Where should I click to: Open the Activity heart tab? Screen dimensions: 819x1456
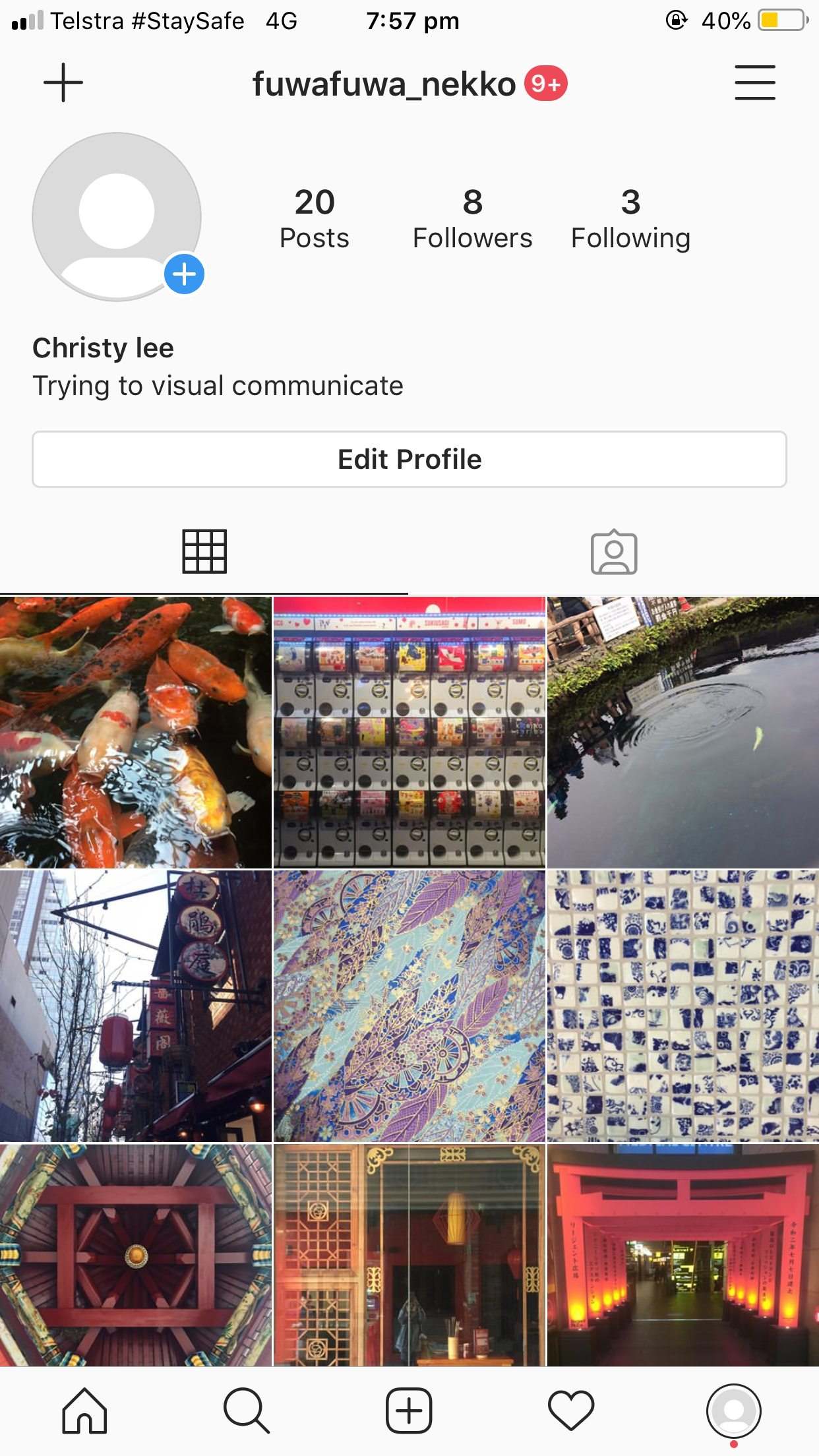571,1411
